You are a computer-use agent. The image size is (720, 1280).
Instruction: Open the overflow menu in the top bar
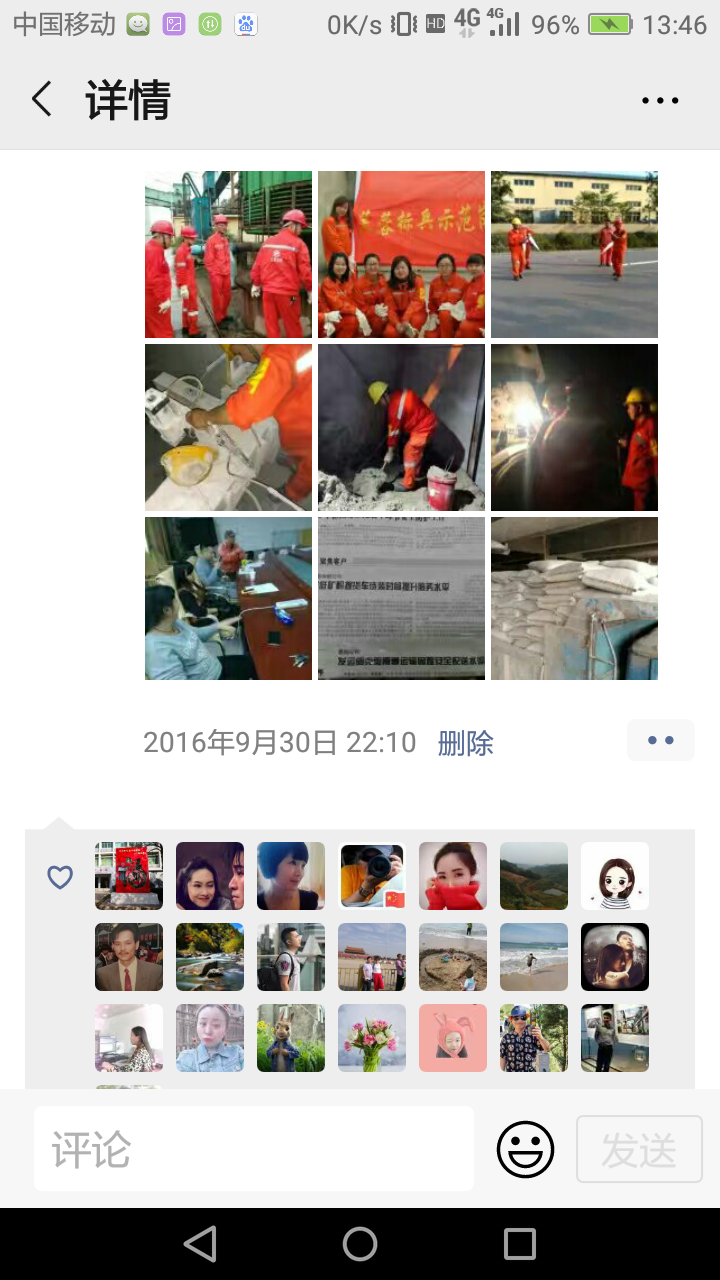tap(660, 100)
